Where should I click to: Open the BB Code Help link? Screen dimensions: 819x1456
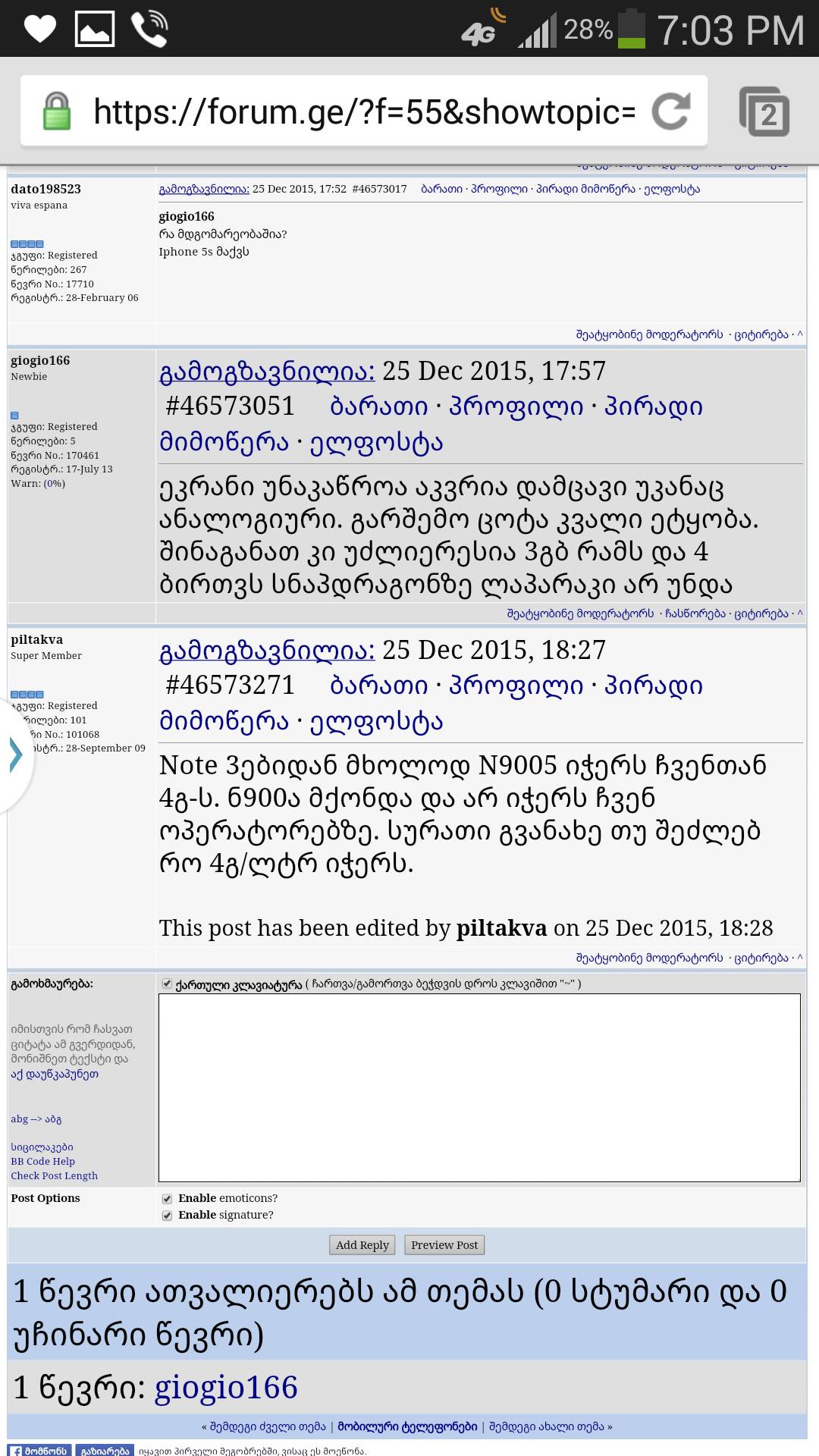point(42,1161)
